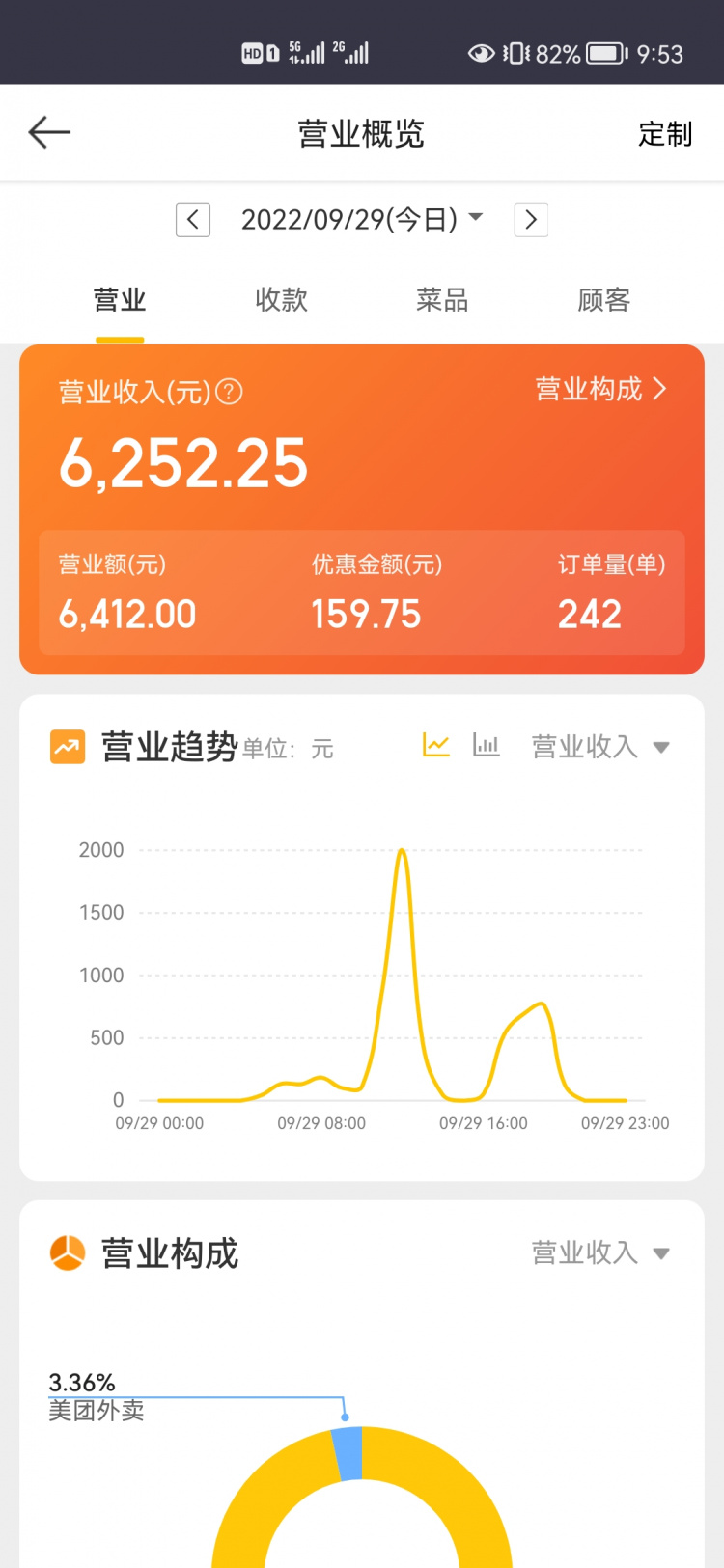Image resolution: width=724 pixels, height=1568 pixels.
Task: Open the 2022/09/29 date picker dropdown
Action: click(x=362, y=220)
